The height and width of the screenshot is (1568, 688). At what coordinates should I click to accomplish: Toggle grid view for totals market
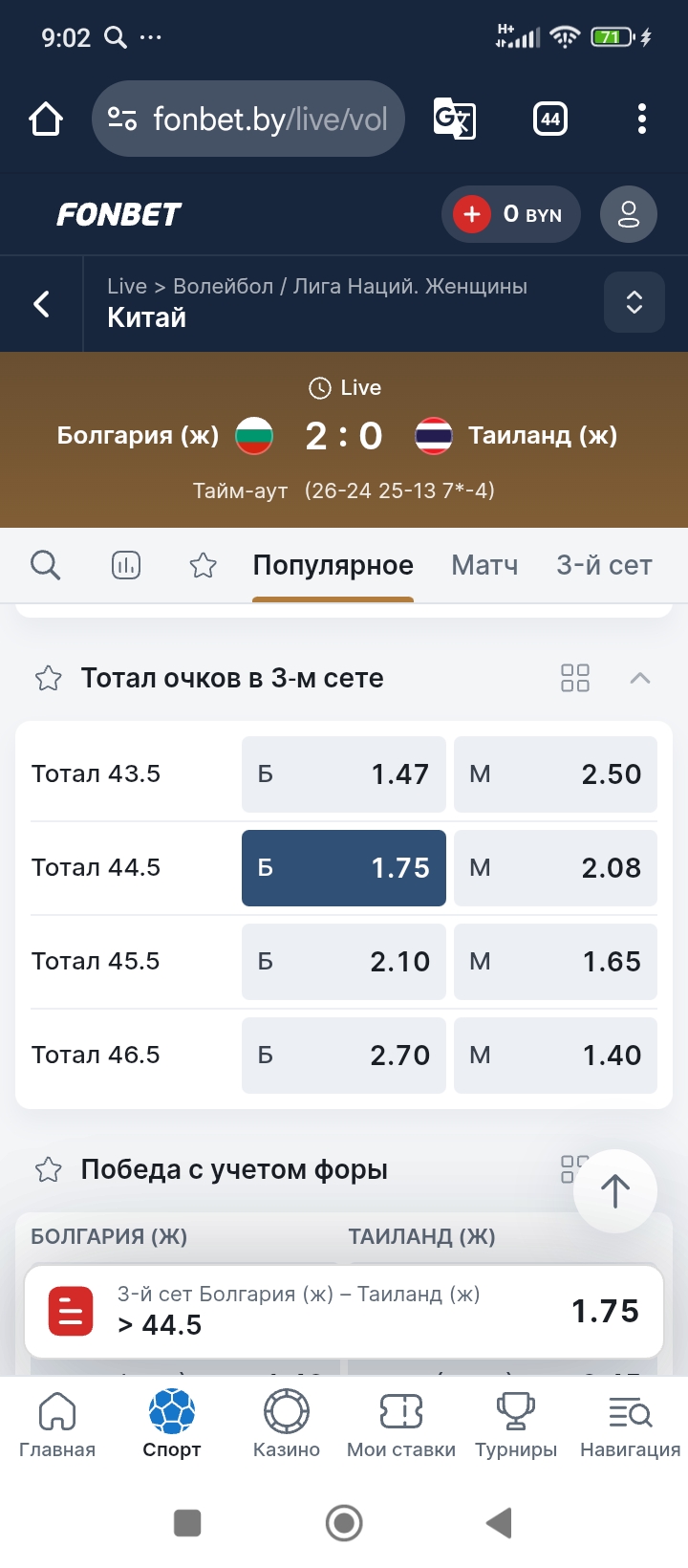coord(574,677)
